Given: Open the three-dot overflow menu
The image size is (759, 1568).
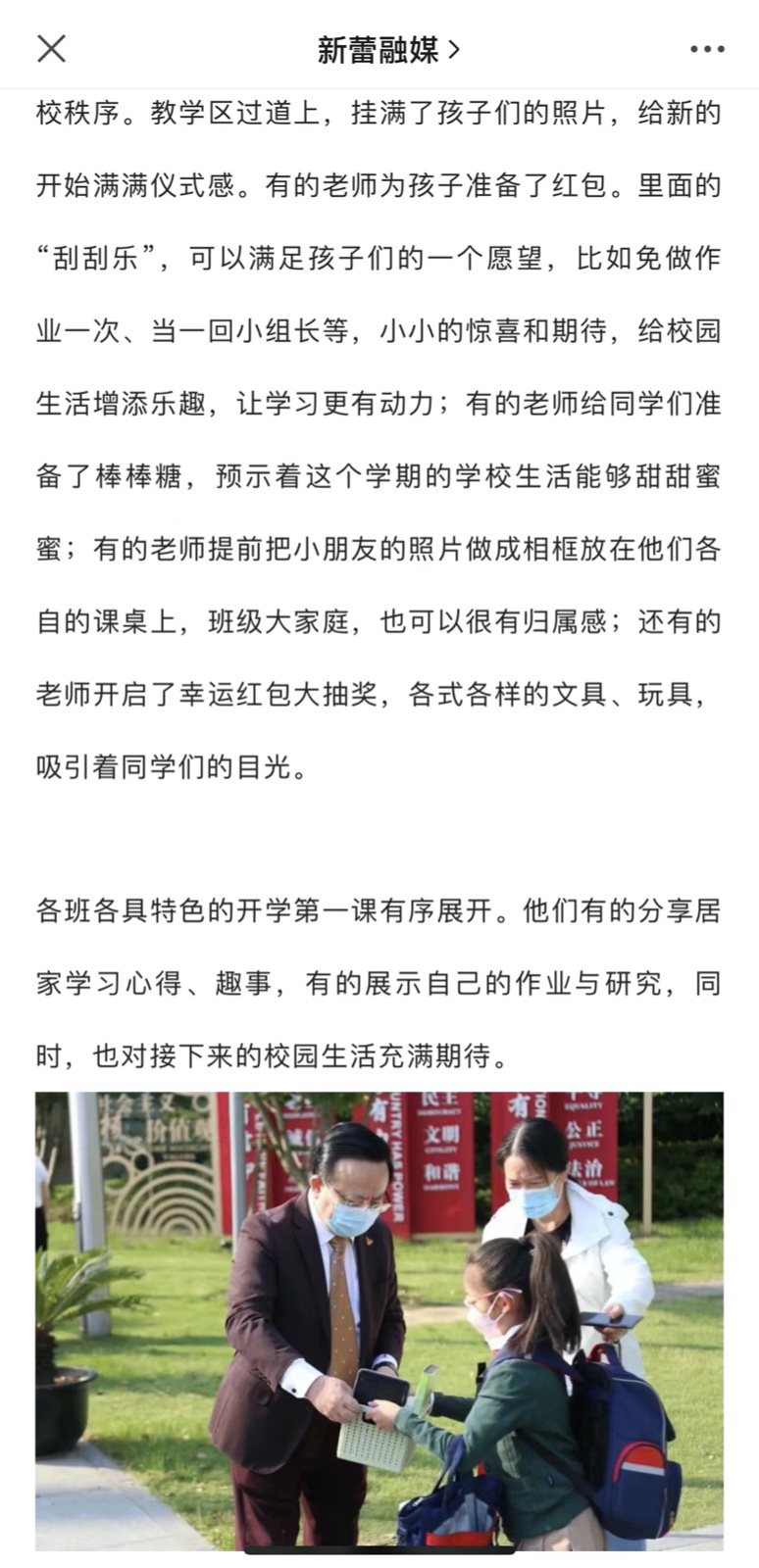Looking at the screenshot, I should click(x=706, y=49).
